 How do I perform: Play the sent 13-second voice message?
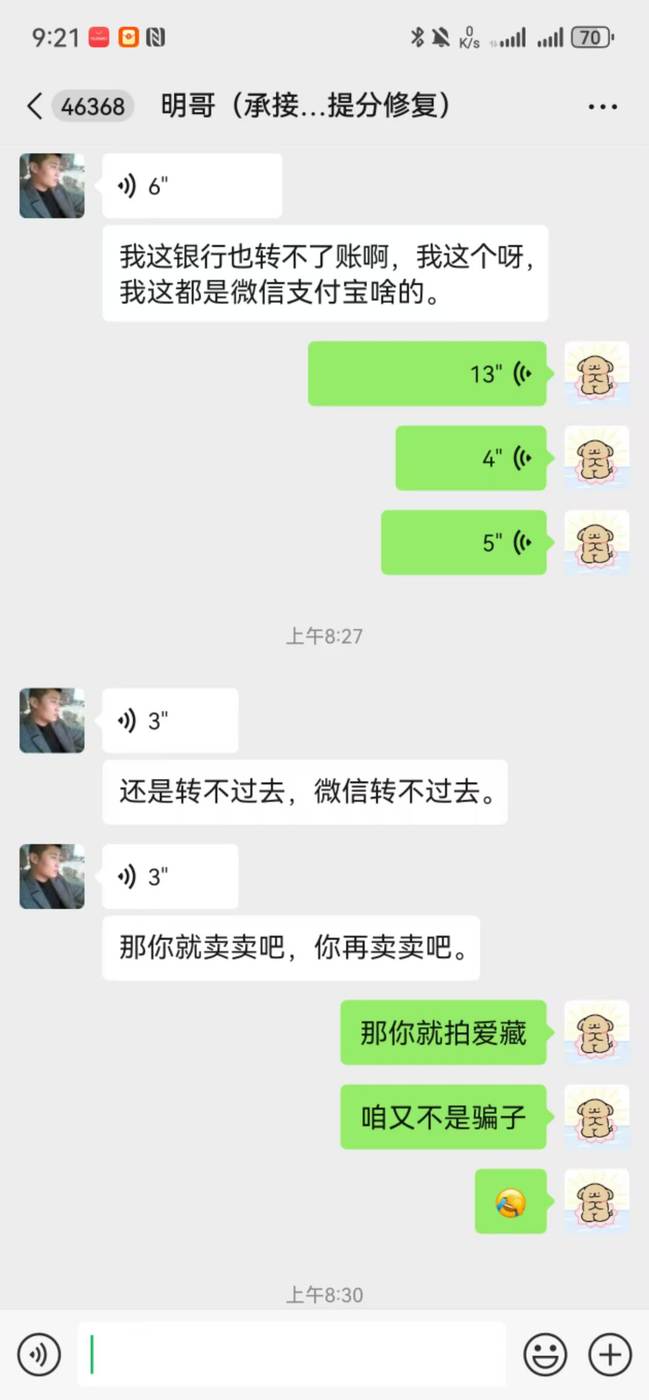427,374
